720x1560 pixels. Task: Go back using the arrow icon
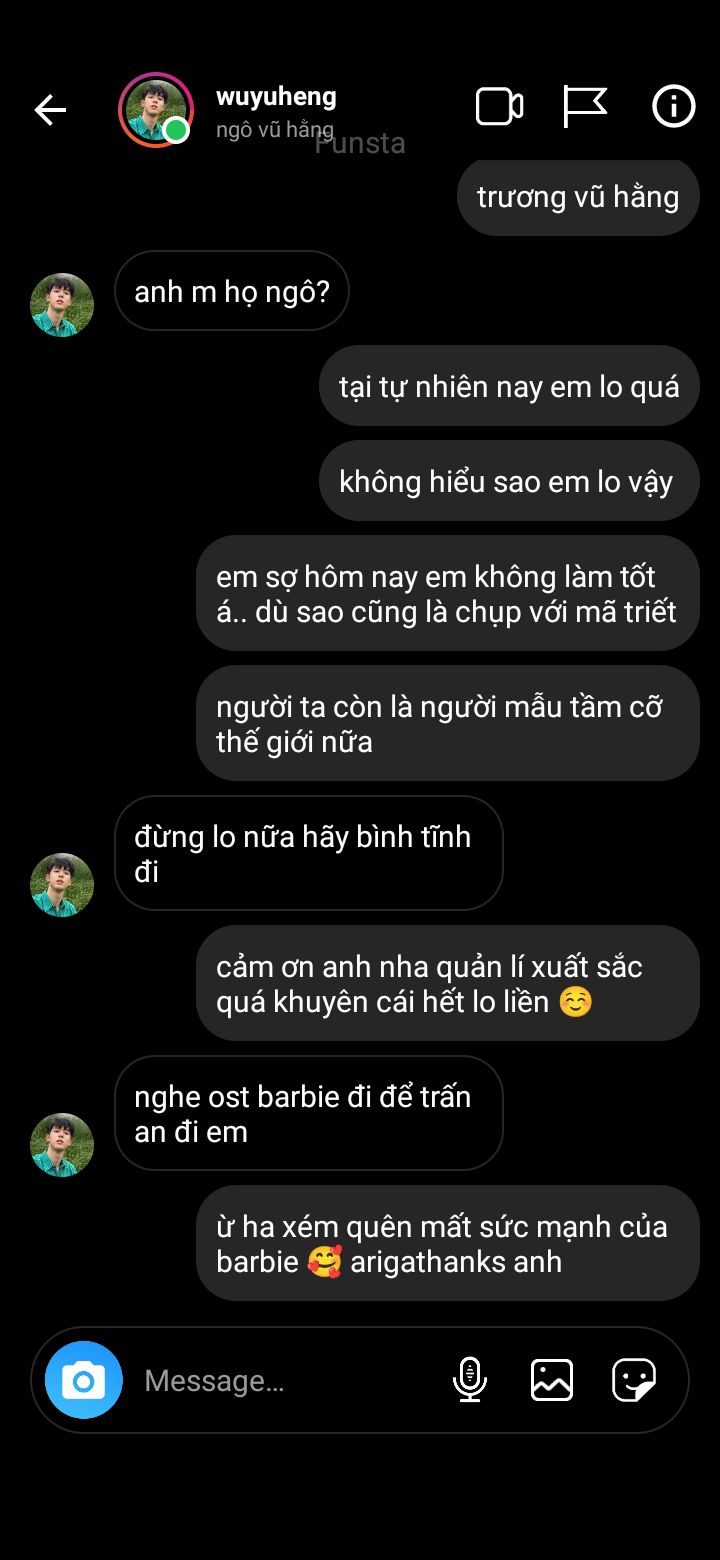pyautogui.click(x=50, y=109)
